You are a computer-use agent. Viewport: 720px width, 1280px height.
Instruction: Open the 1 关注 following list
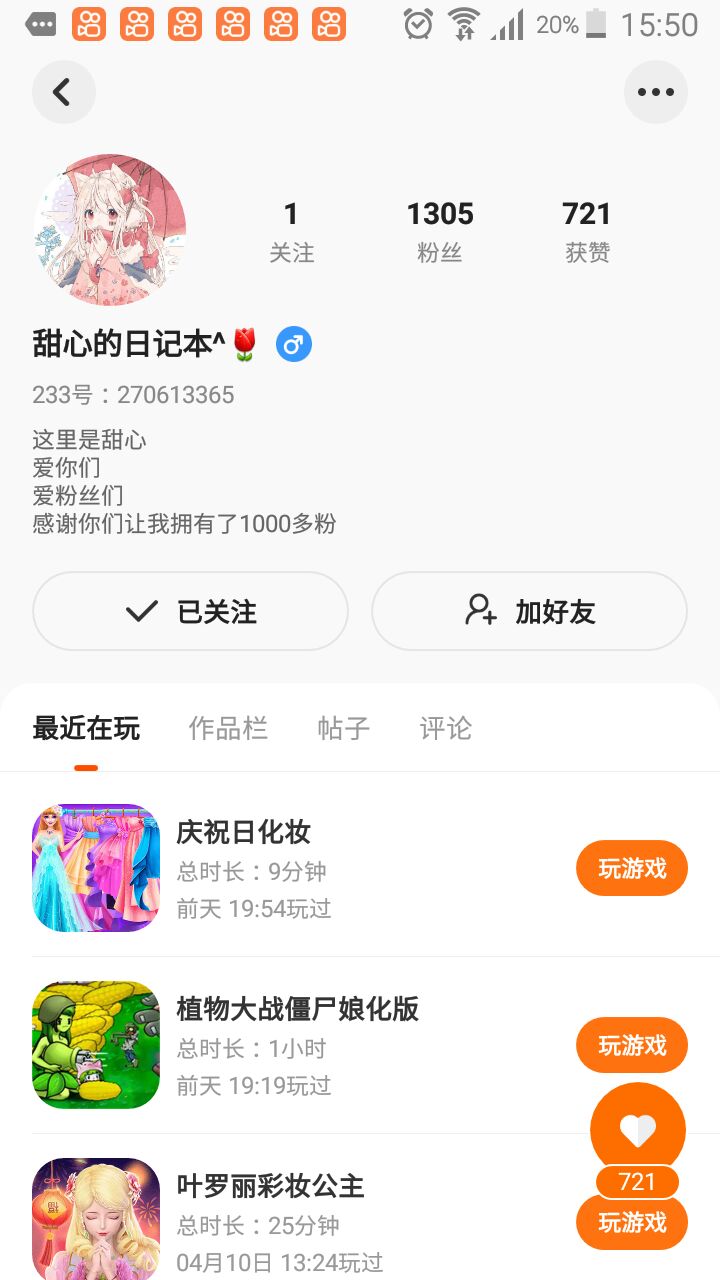[291, 231]
